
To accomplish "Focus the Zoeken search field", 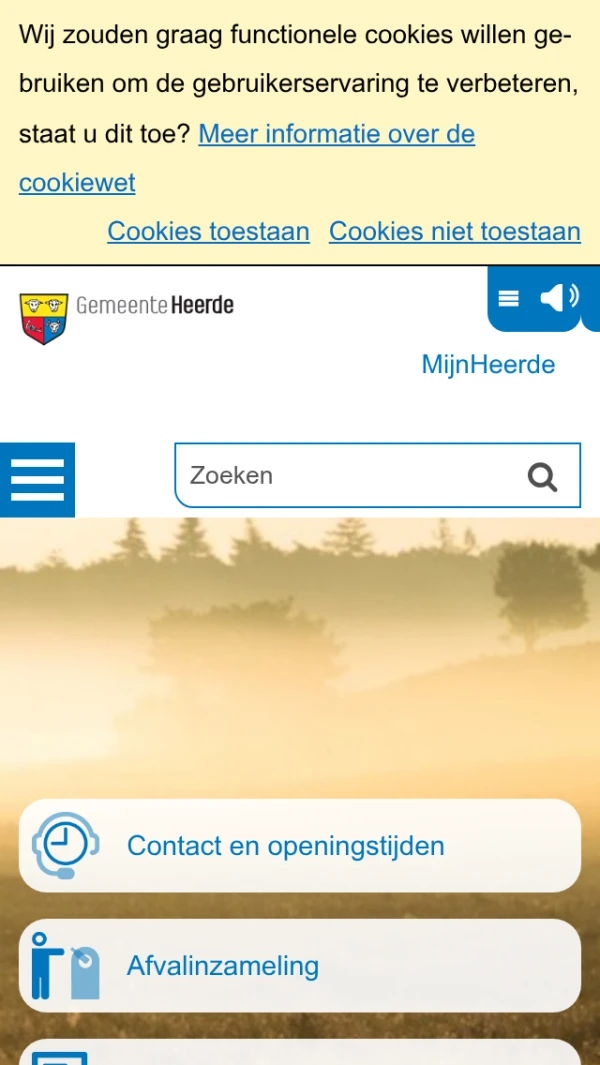I will (x=350, y=475).
